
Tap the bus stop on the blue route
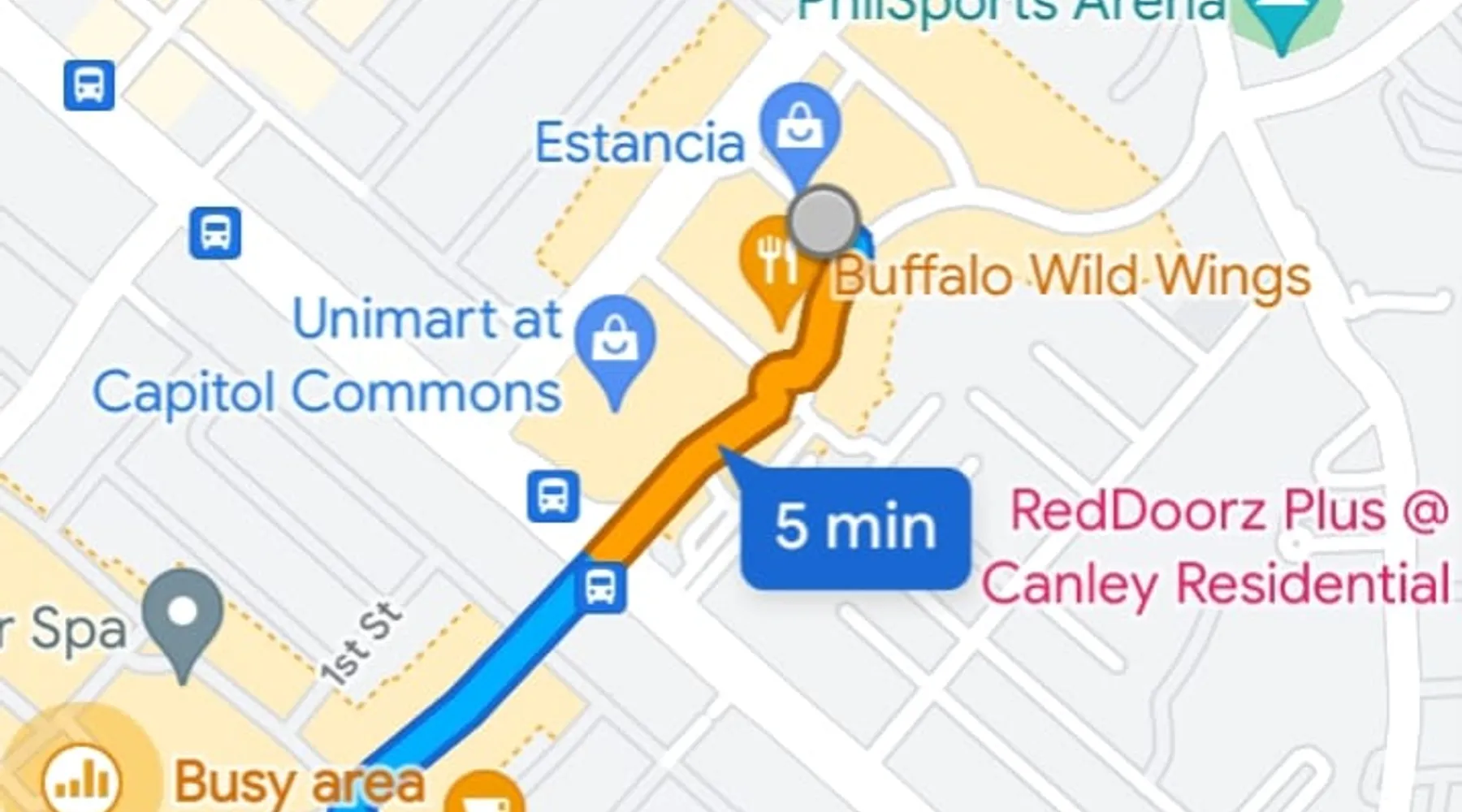(600, 585)
